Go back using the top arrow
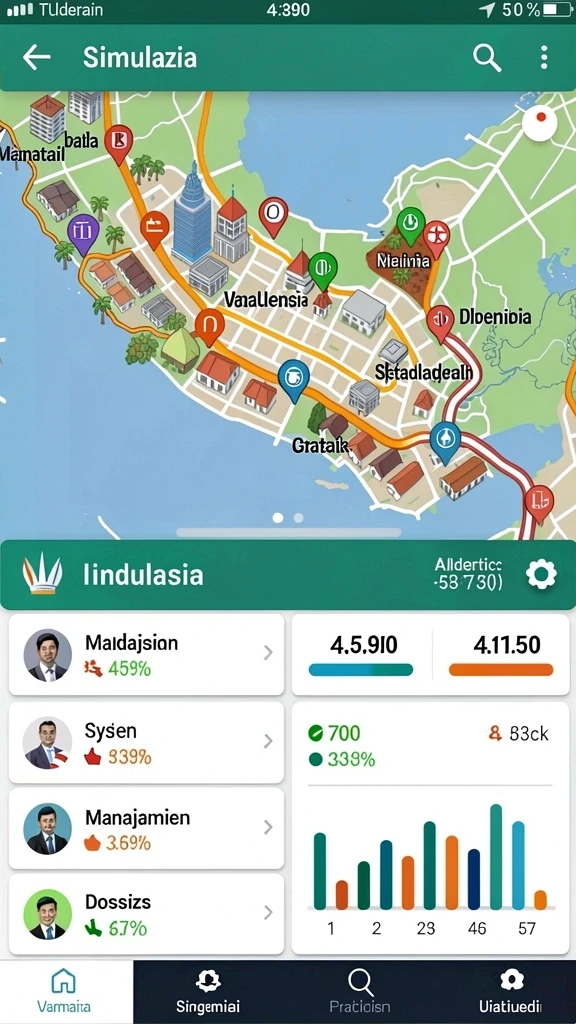 click(x=37, y=57)
